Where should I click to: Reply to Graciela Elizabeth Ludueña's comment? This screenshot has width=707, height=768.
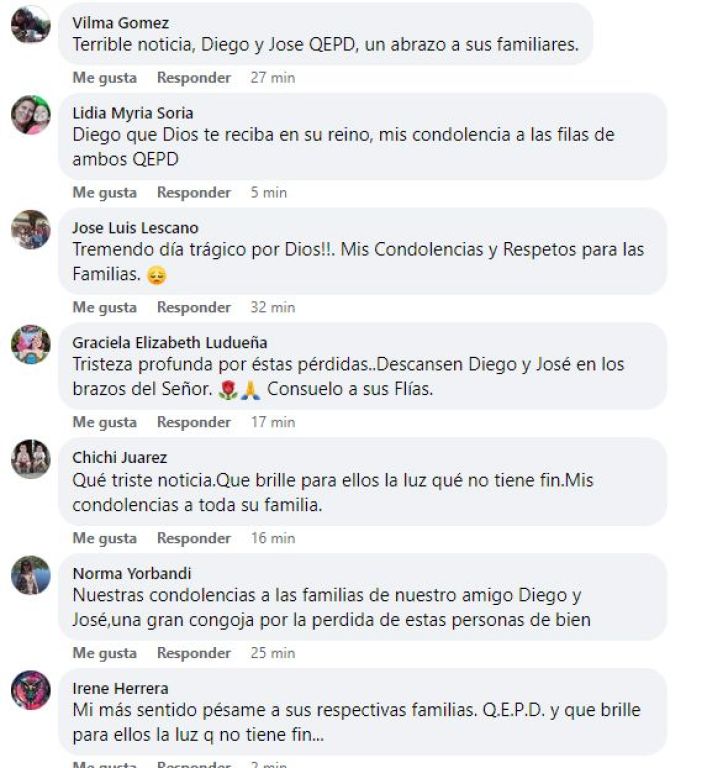(x=193, y=422)
